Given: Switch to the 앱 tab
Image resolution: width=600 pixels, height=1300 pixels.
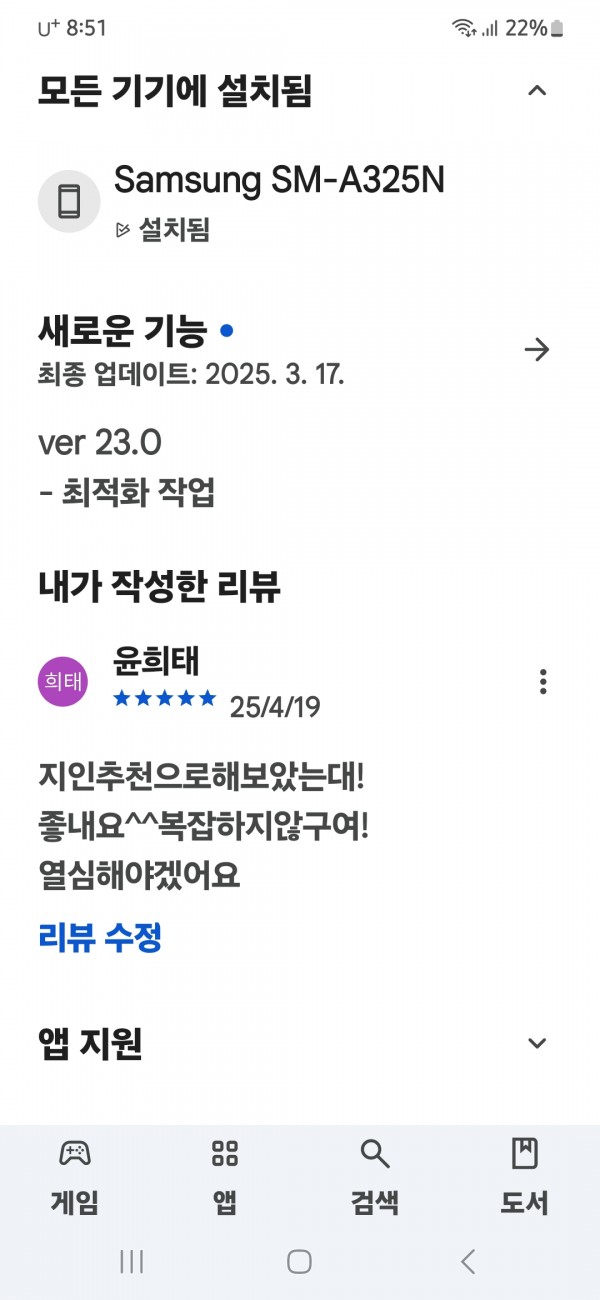Looking at the screenshot, I should [x=225, y=1176].
